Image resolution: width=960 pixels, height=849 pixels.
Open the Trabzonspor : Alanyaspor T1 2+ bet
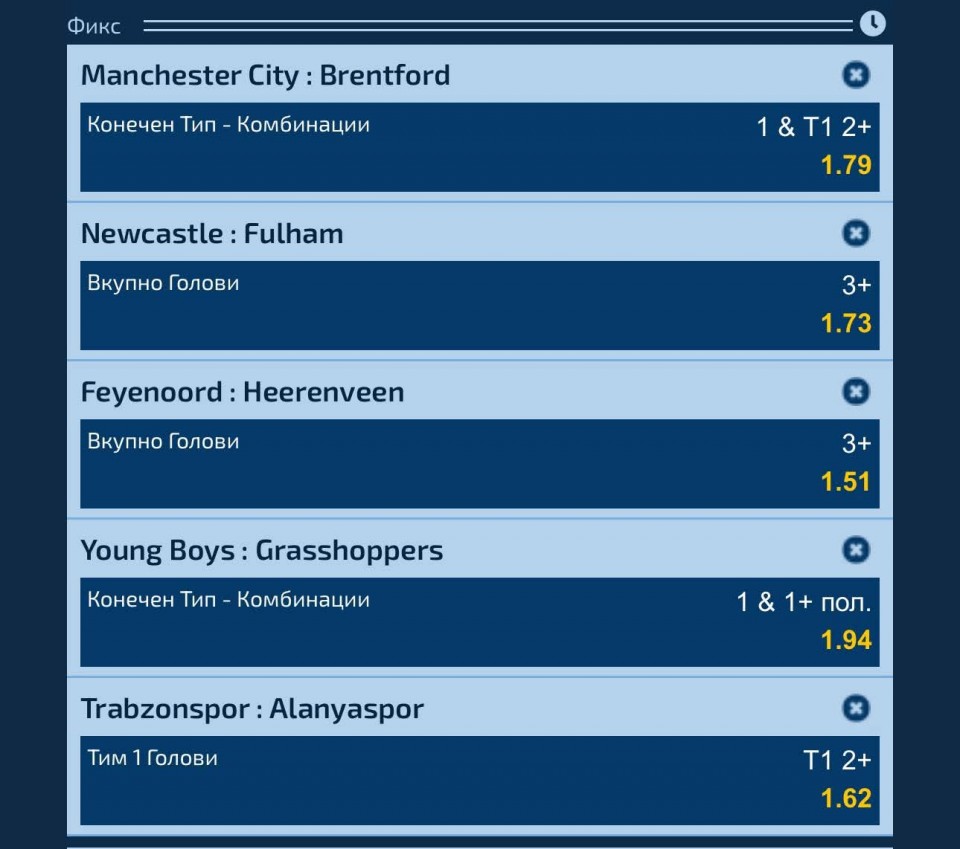click(x=479, y=780)
